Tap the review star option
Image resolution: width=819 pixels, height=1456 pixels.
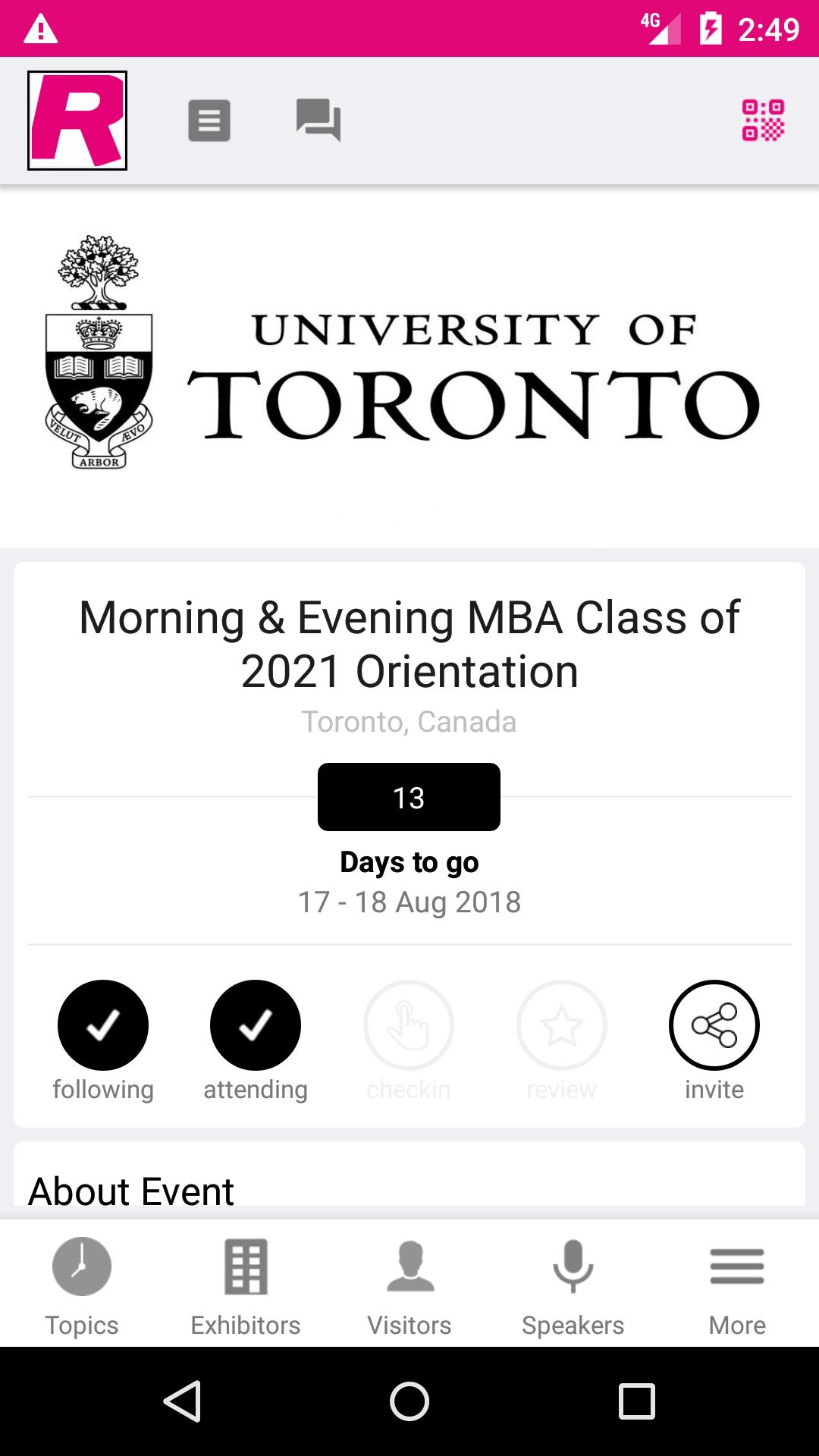[561, 1025]
